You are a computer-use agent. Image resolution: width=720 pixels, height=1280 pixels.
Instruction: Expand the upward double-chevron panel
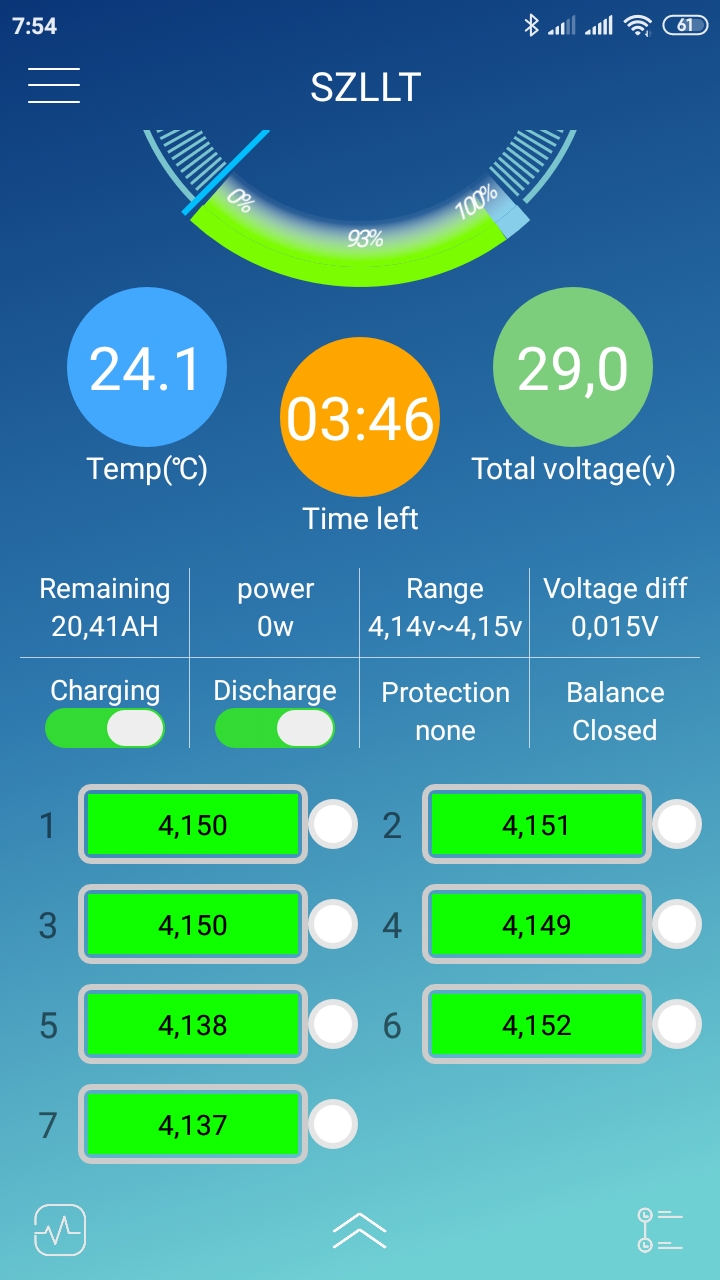[359, 1230]
